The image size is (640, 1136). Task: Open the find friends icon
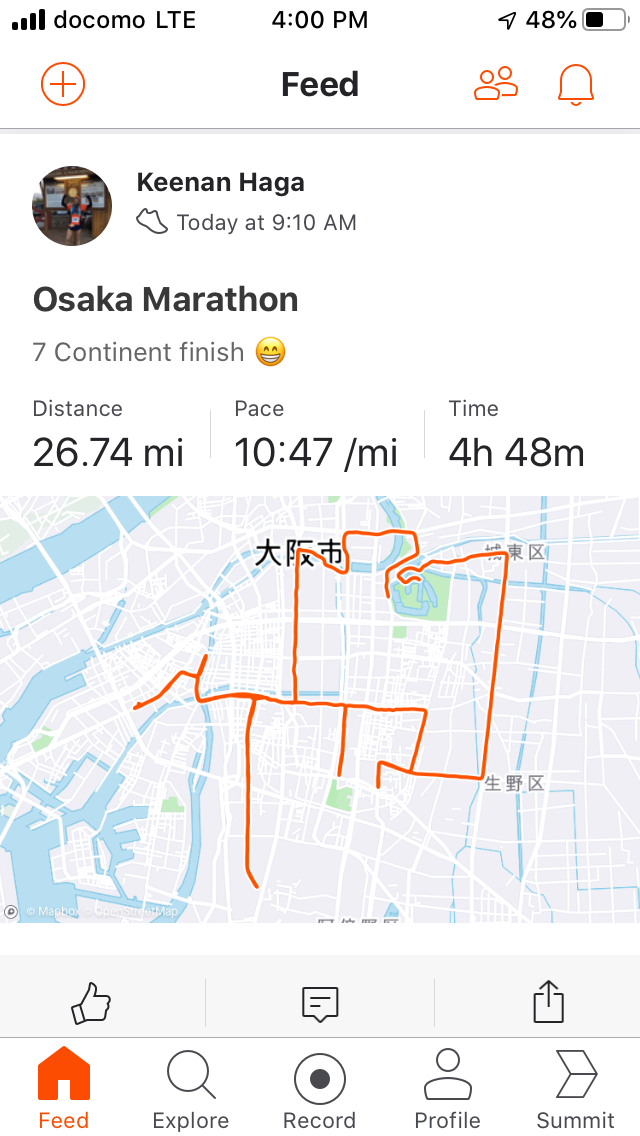point(496,83)
